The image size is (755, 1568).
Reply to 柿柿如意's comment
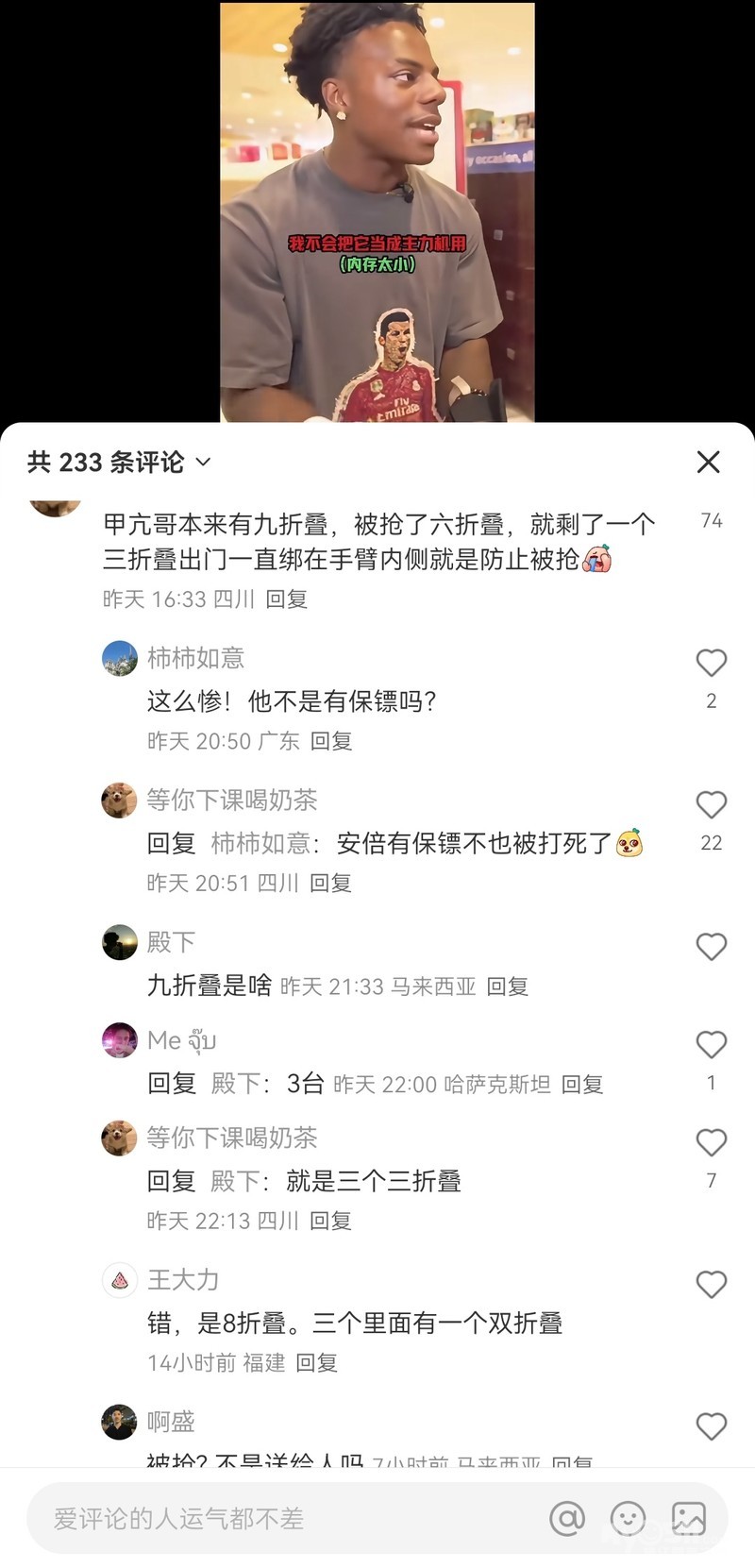point(331,741)
